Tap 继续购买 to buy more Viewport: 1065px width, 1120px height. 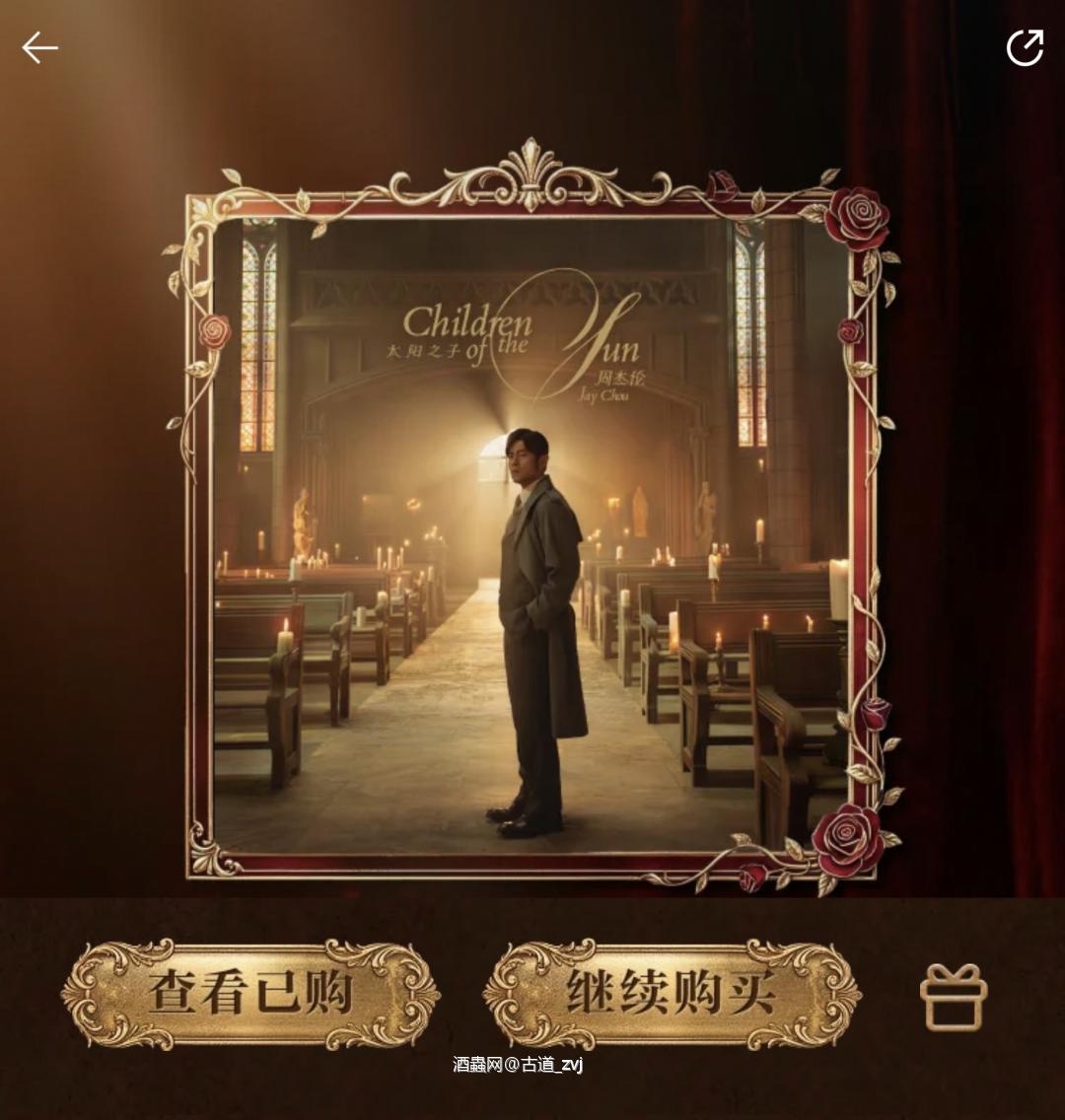click(x=672, y=994)
